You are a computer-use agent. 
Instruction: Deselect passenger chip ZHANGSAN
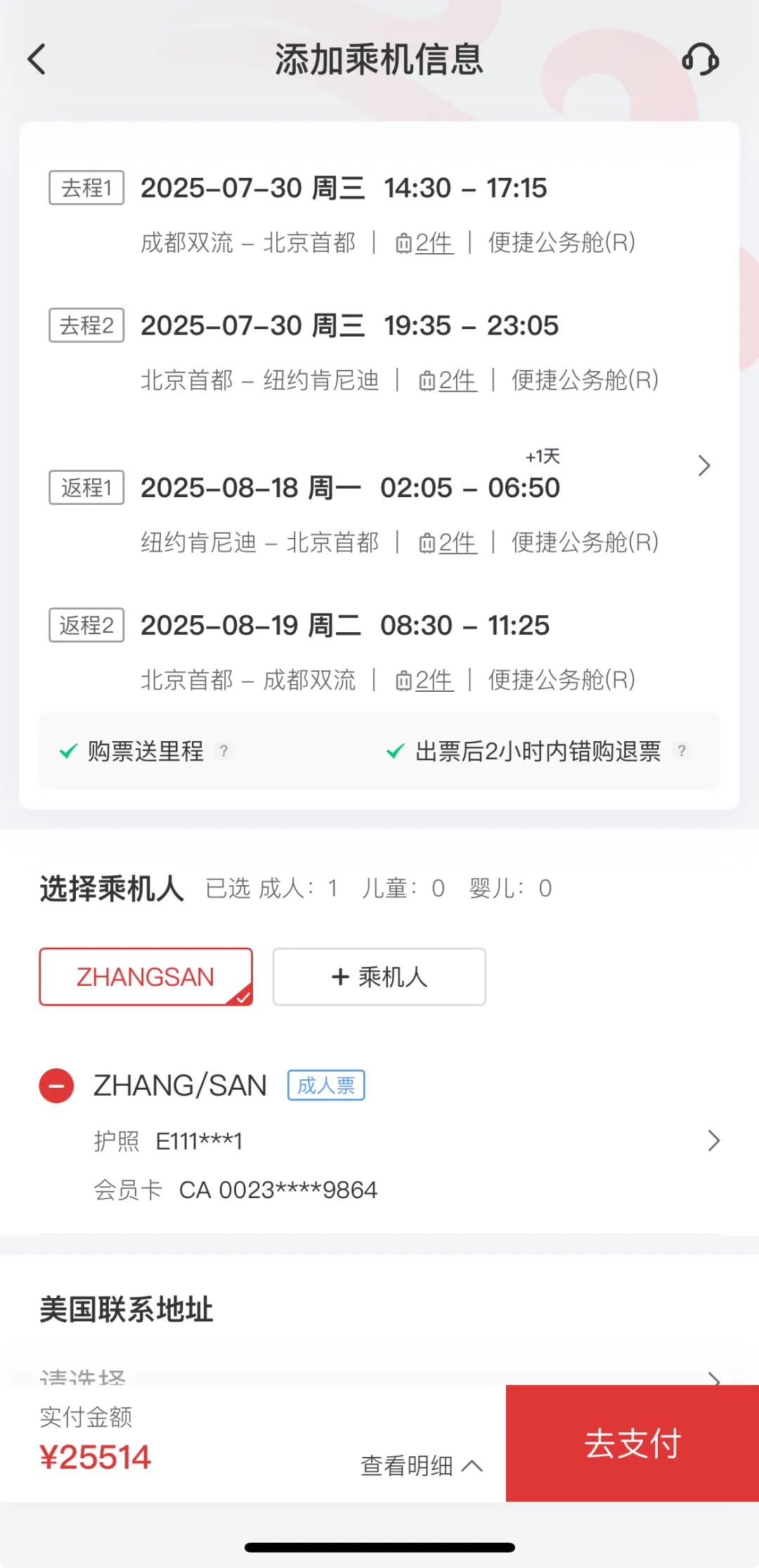click(145, 977)
